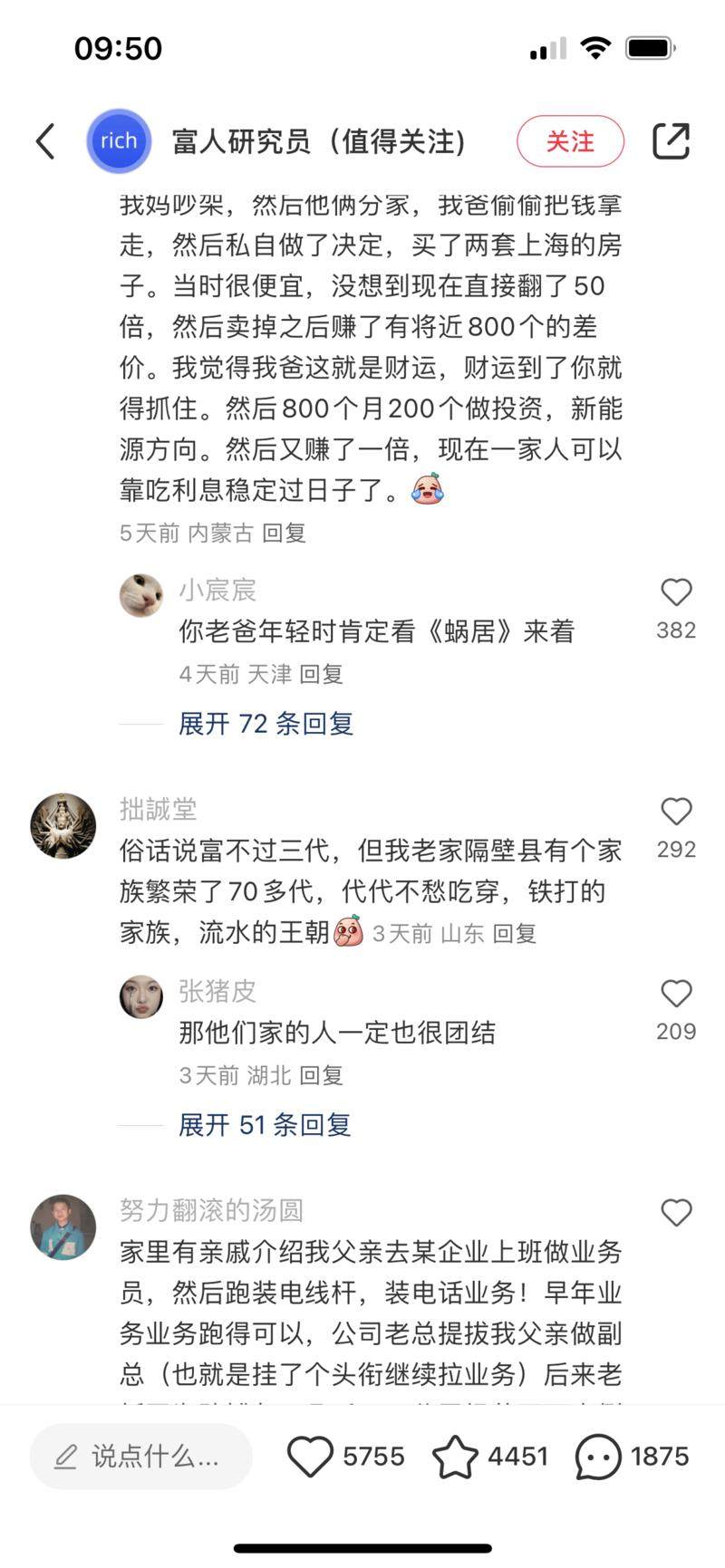
Task: Like 拙誠堂's comment
Action: click(676, 812)
